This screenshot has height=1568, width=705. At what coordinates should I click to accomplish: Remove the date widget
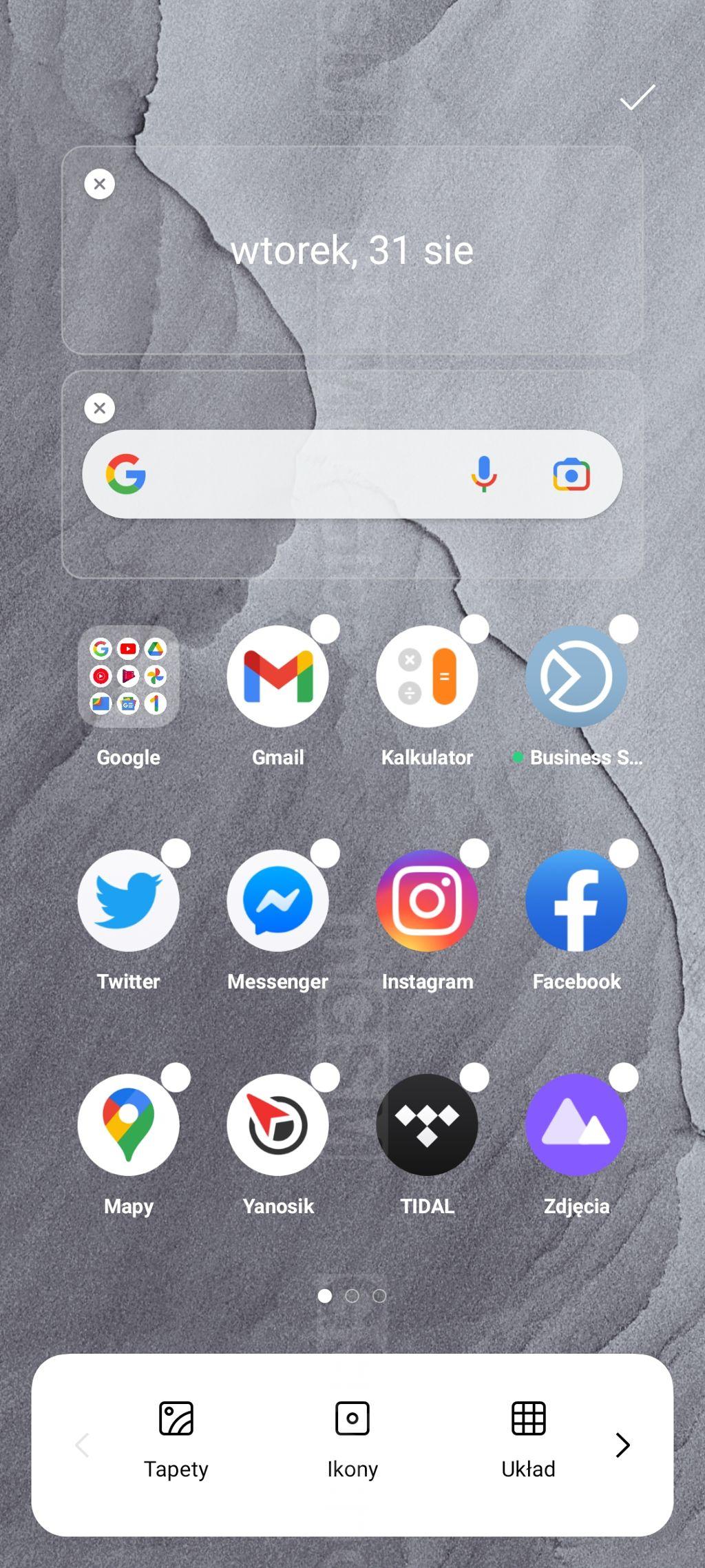pos(100,185)
